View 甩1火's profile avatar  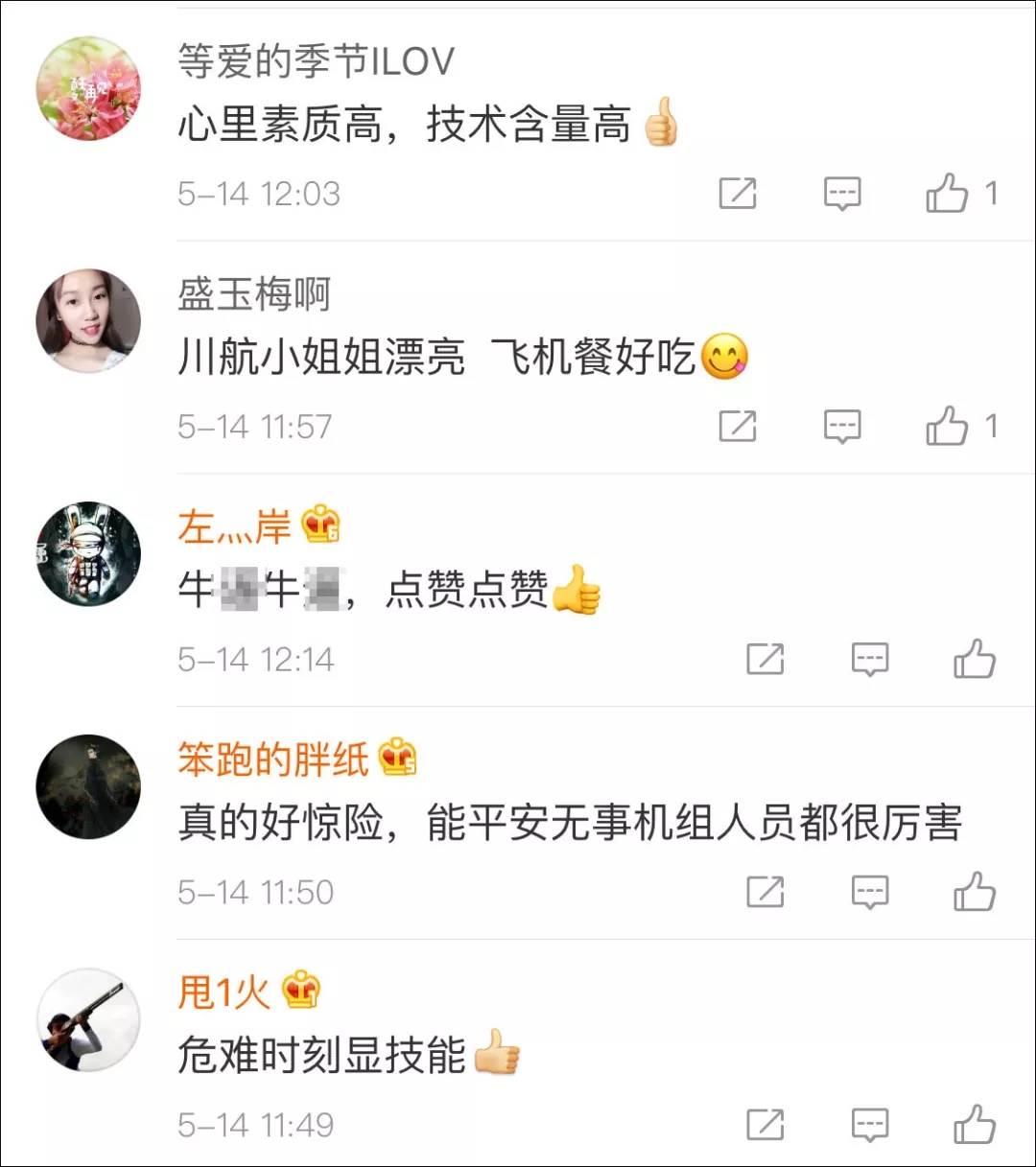tap(88, 1020)
